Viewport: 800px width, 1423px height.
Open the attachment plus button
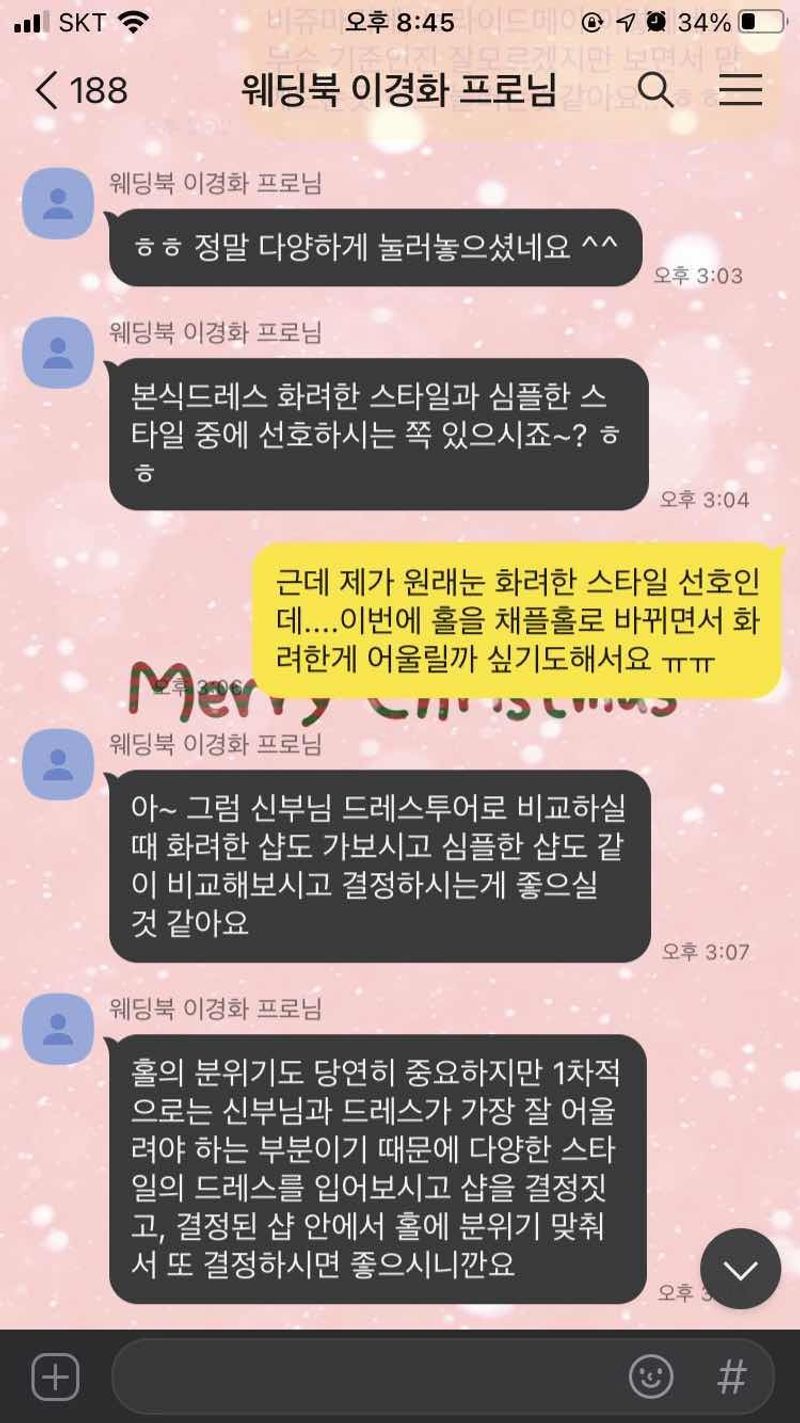click(56, 1377)
